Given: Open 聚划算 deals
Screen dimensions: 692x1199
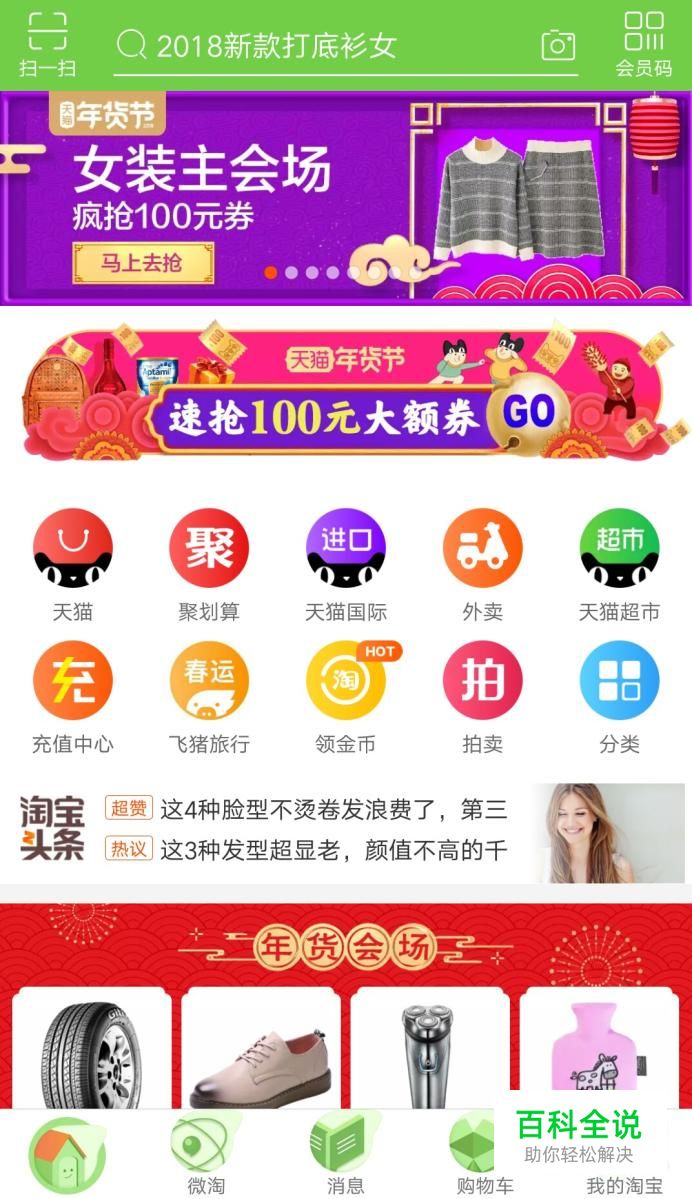Looking at the screenshot, I should click(x=209, y=564).
